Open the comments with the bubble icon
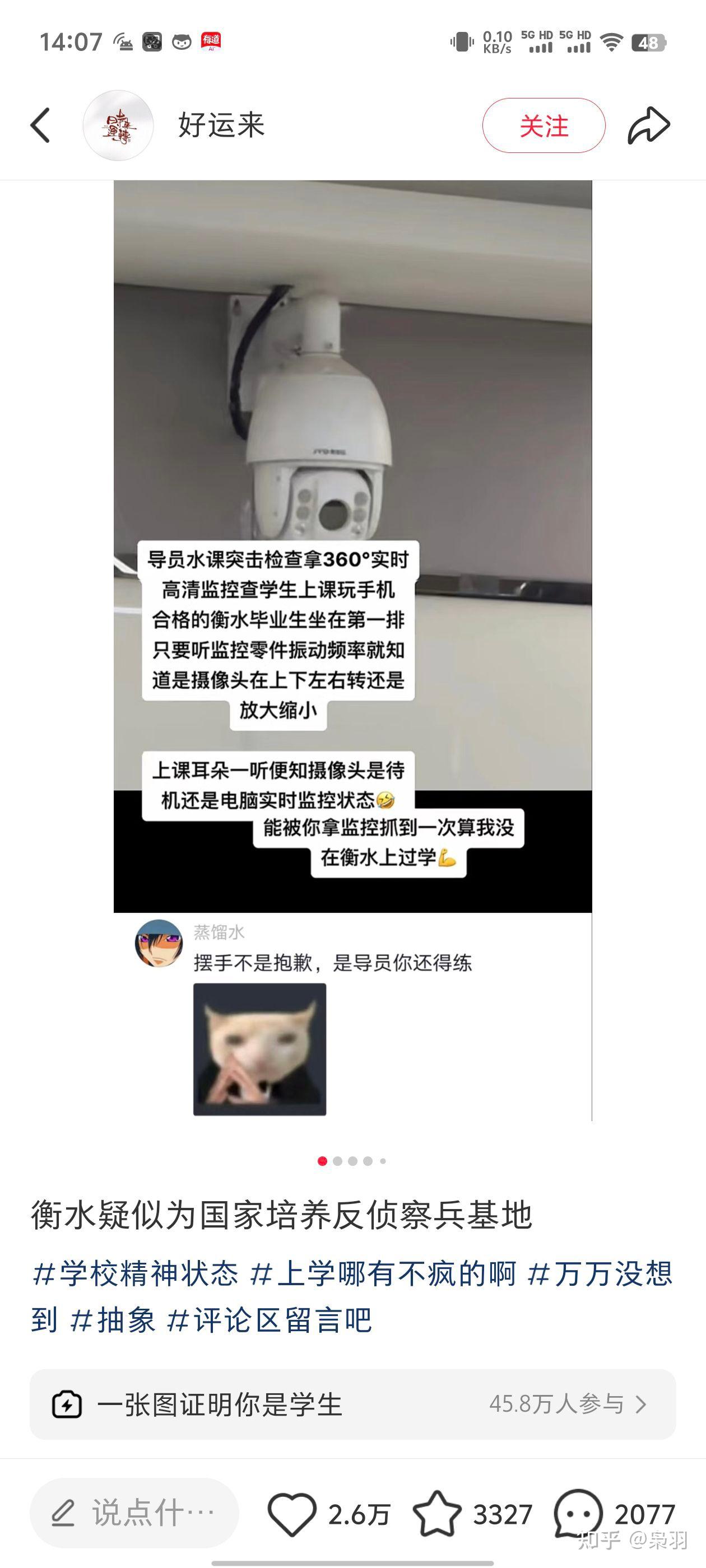Image resolution: width=706 pixels, height=1568 pixels. click(578, 1514)
